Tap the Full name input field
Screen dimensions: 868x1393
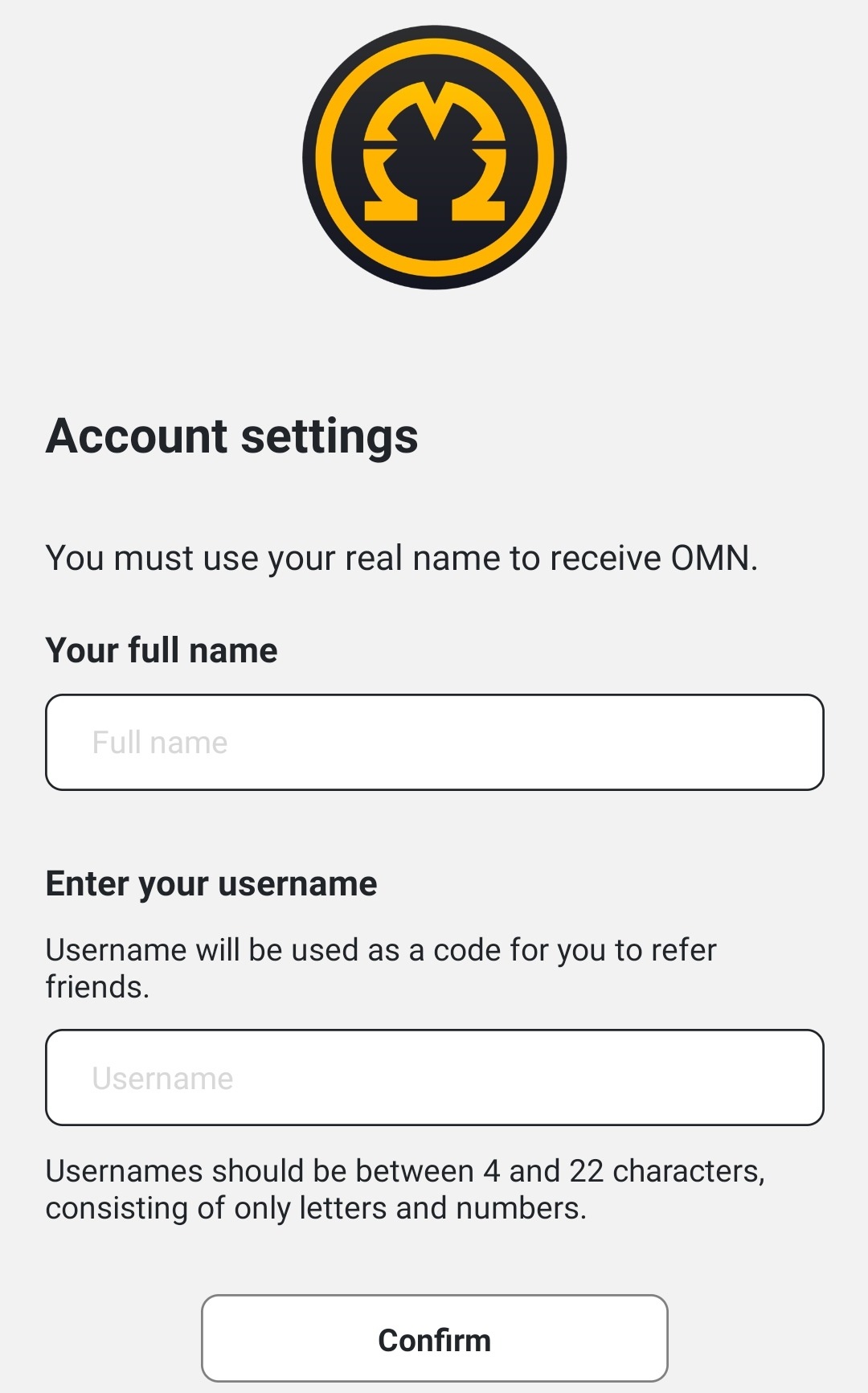pos(434,742)
